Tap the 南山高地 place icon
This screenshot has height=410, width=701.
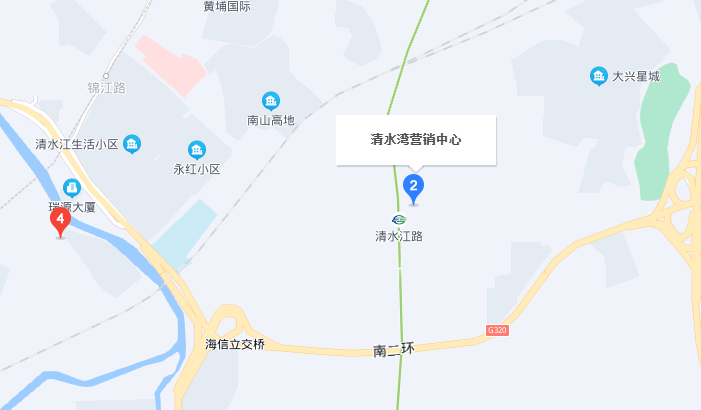271,101
